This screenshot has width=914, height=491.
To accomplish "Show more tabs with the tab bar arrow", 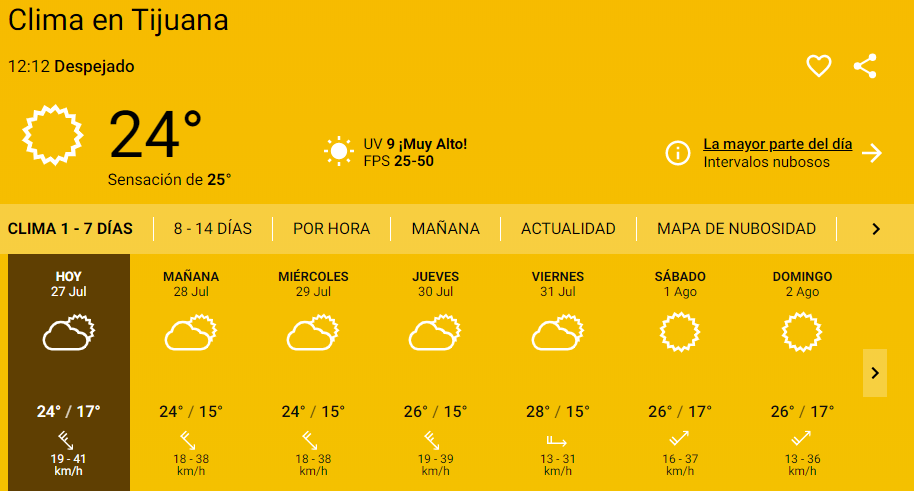I will tap(876, 229).
